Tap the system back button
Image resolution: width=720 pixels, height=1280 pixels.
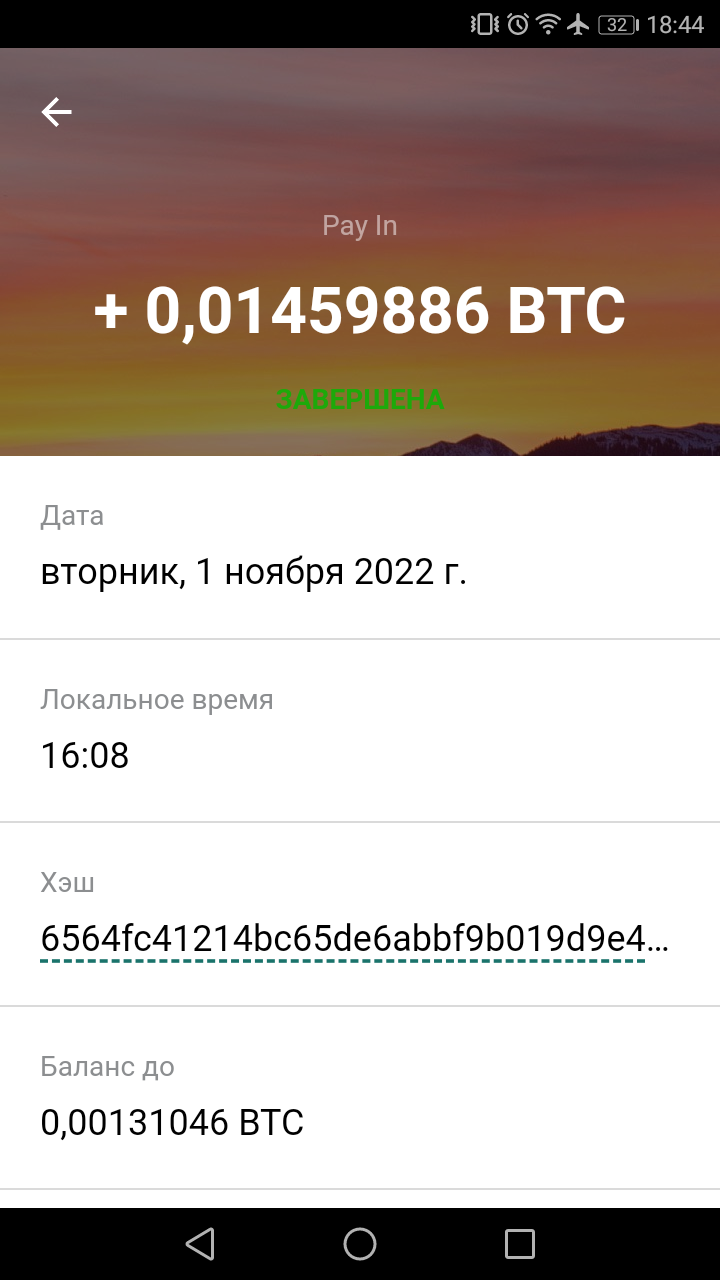[x=200, y=1244]
